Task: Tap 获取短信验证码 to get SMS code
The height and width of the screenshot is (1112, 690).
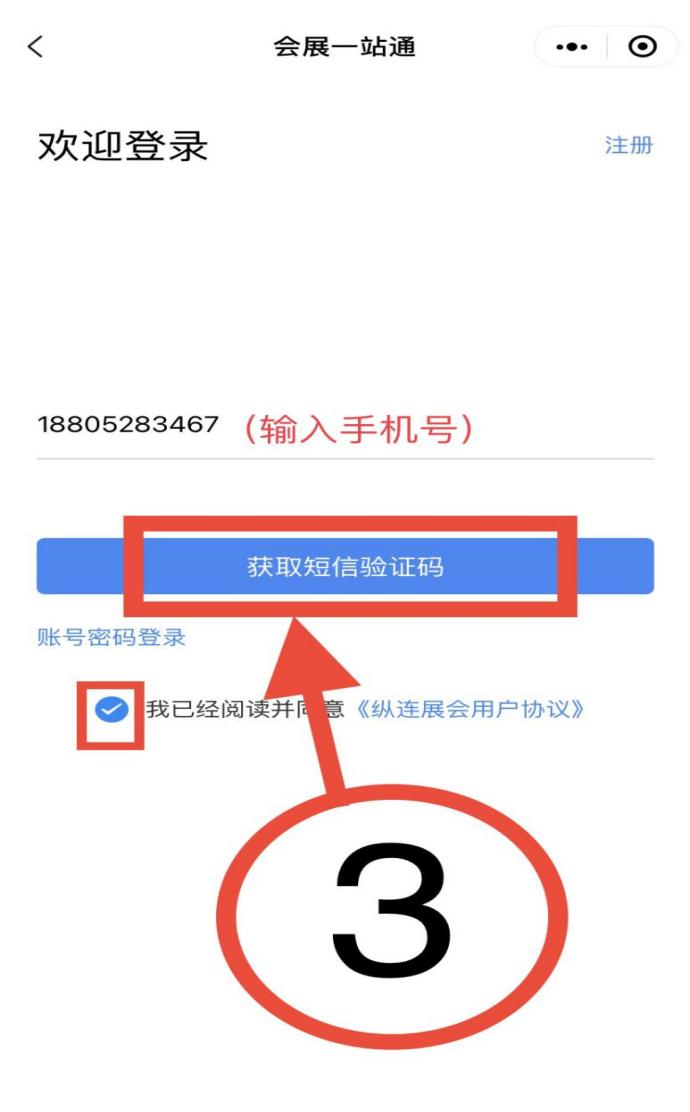Action: pyautogui.click(x=345, y=567)
